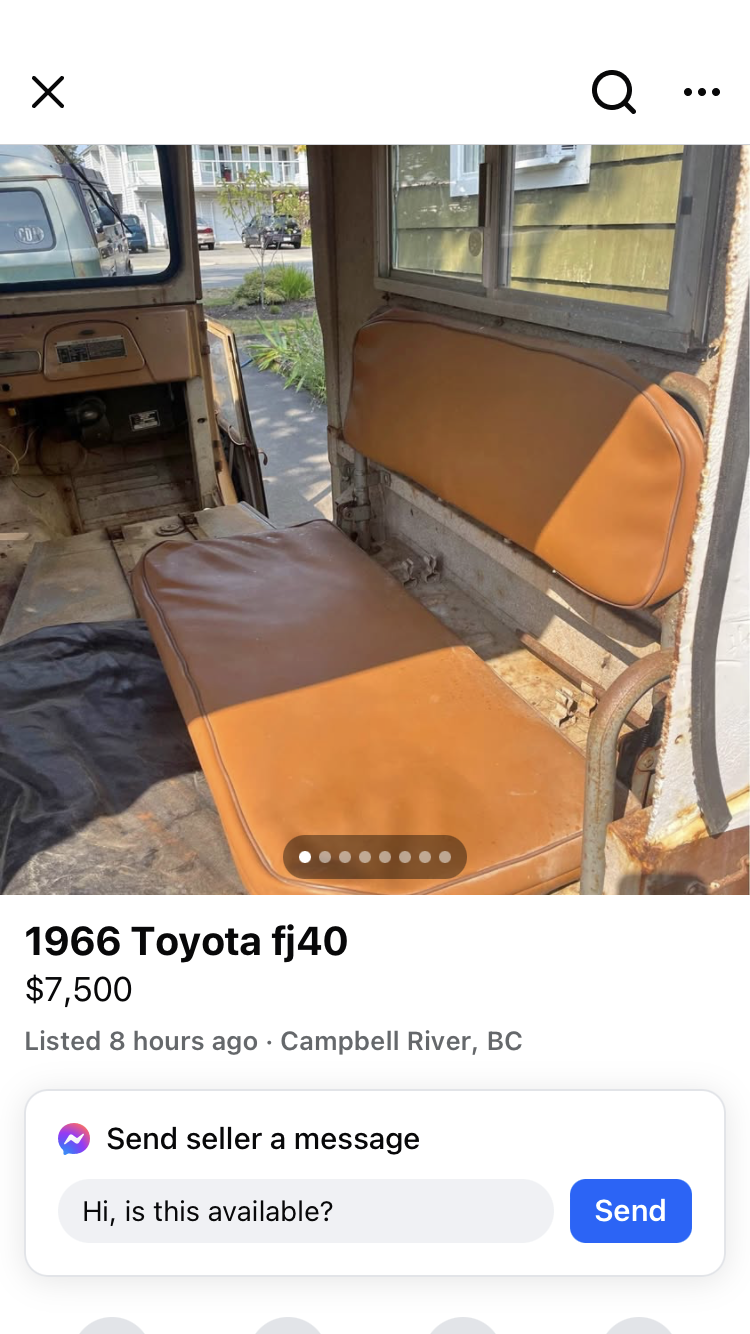The width and height of the screenshot is (750, 1334).
Task: Open the 1966 Toyota fj40 listing photo
Action: pyautogui.click(x=375, y=519)
